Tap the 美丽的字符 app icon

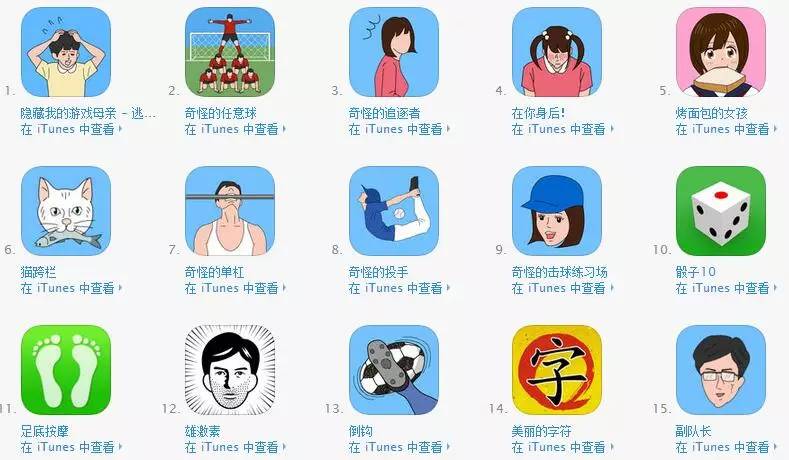(557, 370)
